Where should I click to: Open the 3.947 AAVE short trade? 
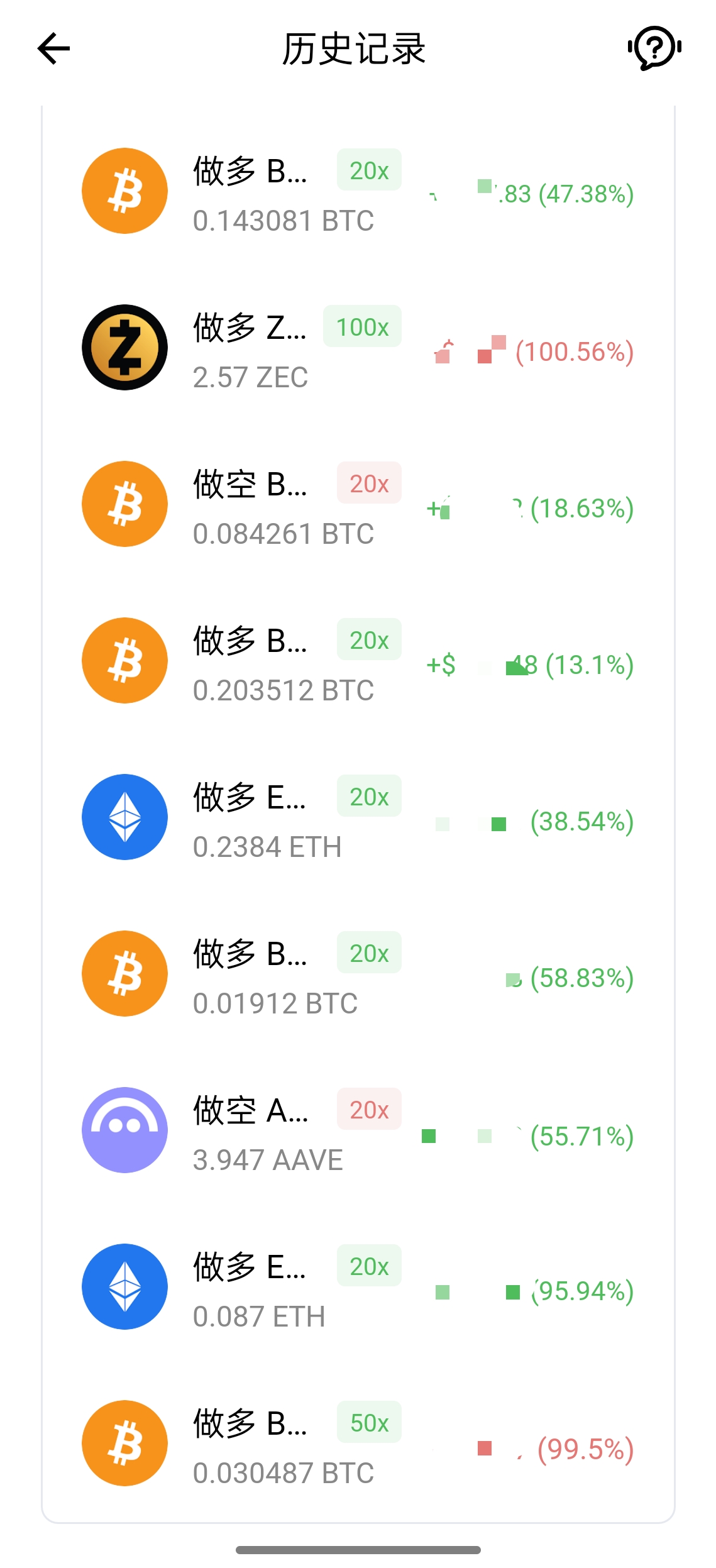pyautogui.click(x=357, y=1130)
